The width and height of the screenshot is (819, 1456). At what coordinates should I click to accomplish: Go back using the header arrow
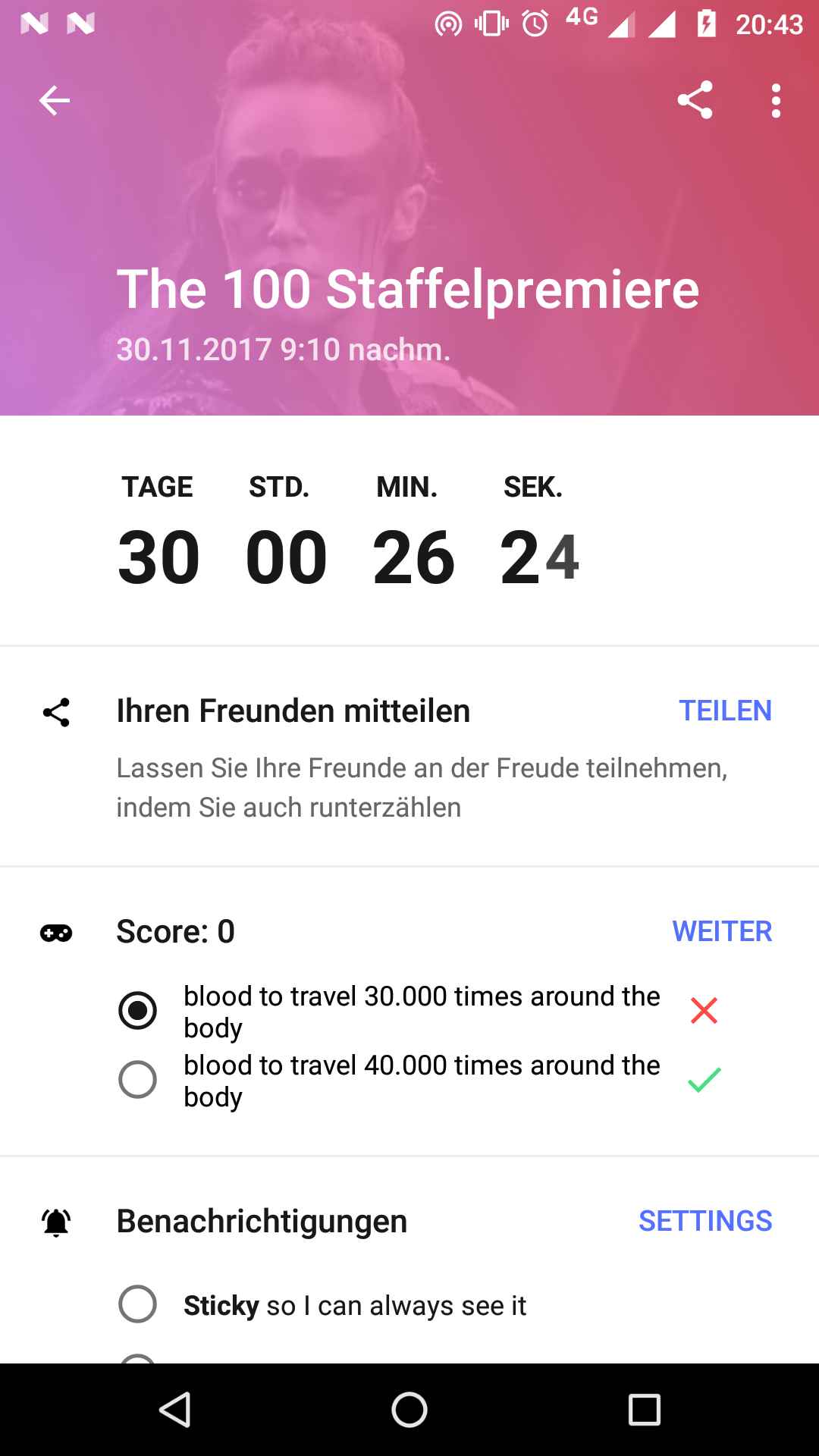pyautogui.click(x=55, y=100)
